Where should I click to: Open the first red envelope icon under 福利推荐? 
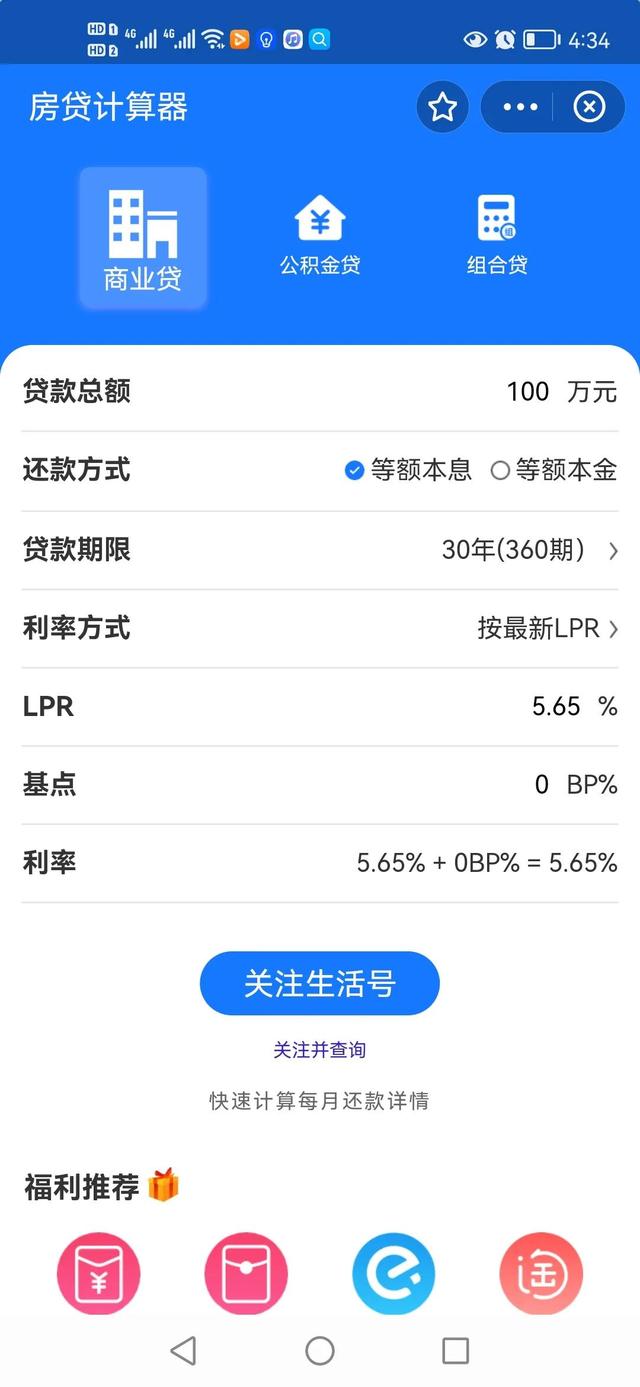(98, 1273)
